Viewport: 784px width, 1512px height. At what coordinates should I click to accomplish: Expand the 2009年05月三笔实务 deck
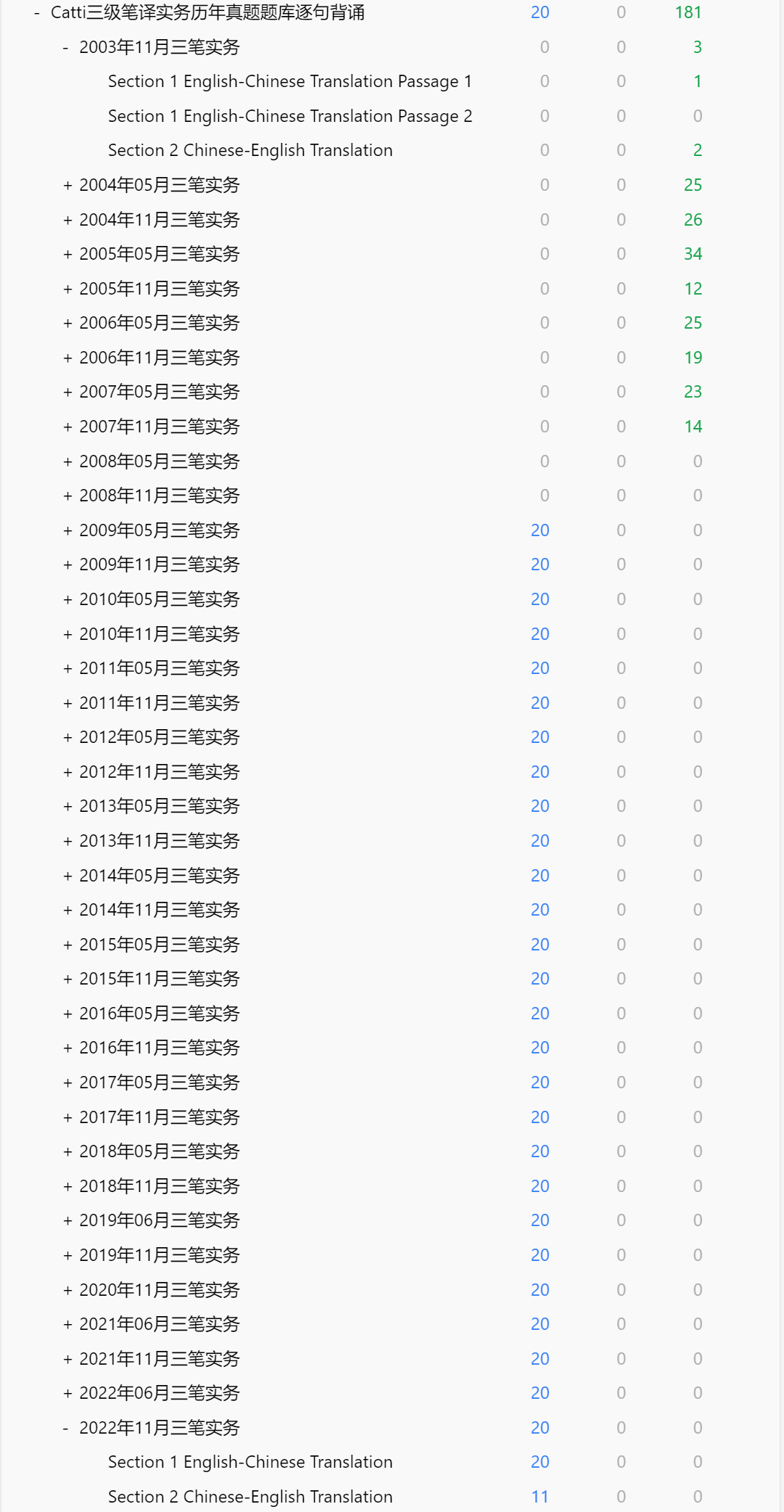(x=67, y=531)
